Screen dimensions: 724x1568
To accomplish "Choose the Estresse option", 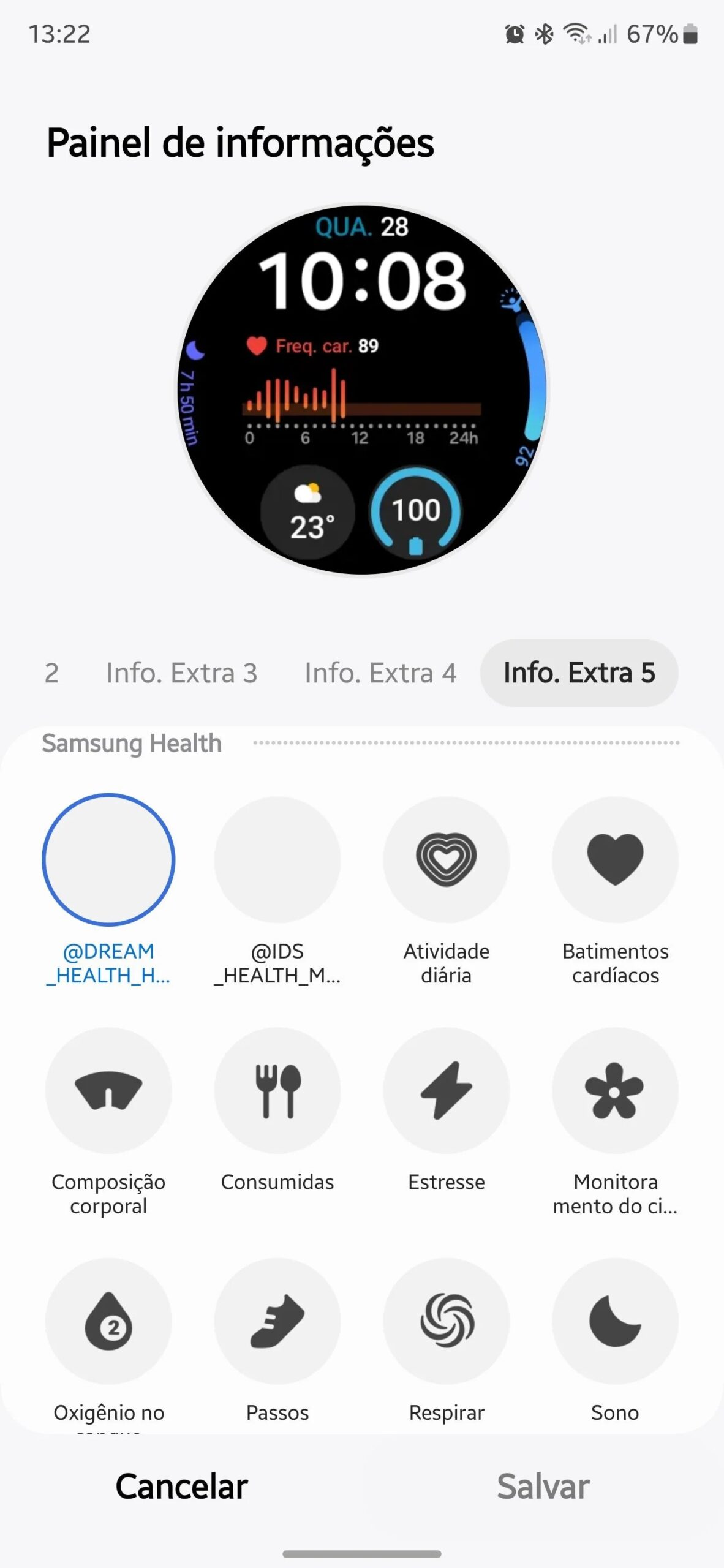I will click(447, 1091).
